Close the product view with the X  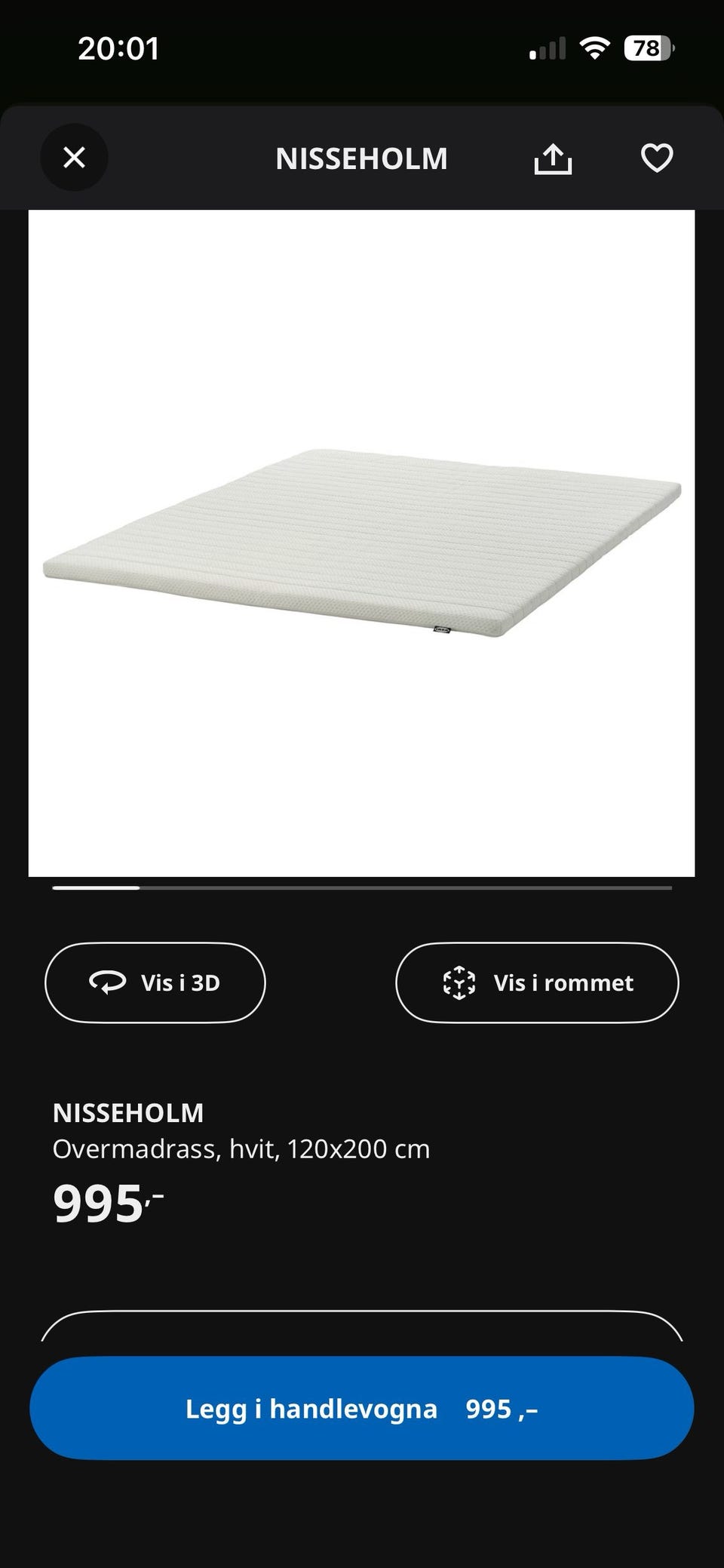74,158
